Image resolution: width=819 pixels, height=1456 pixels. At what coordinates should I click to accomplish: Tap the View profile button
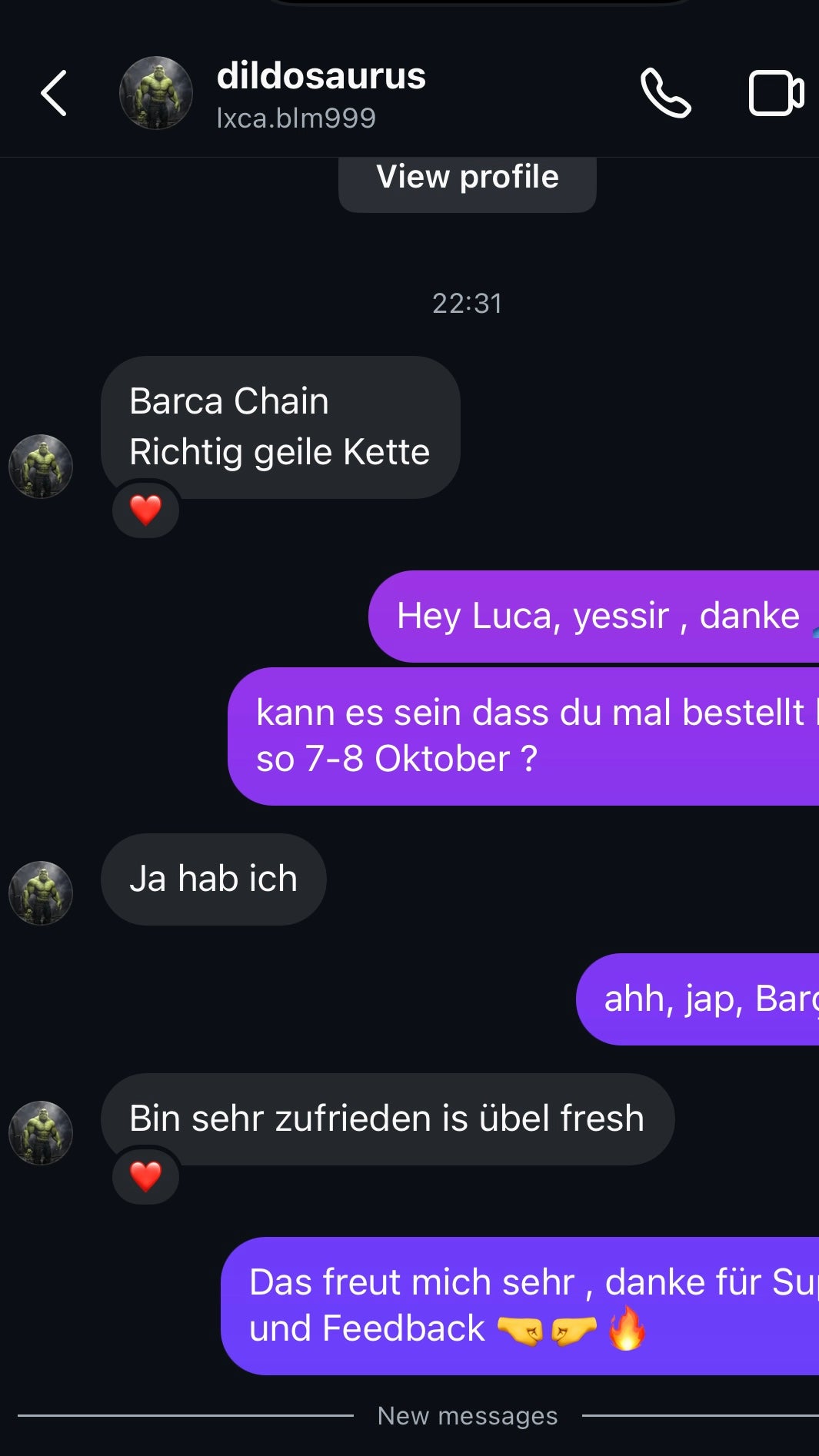[467, 179]
